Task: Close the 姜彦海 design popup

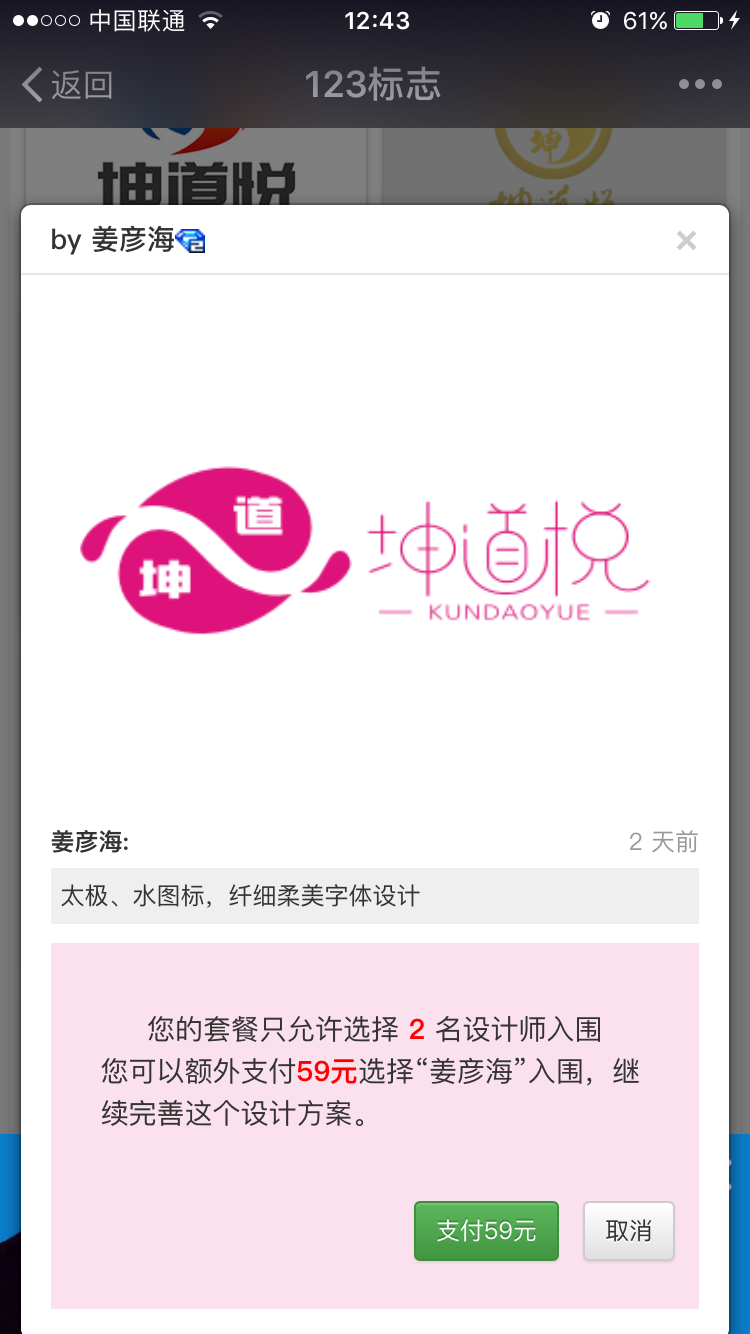Action: (686, 240)
